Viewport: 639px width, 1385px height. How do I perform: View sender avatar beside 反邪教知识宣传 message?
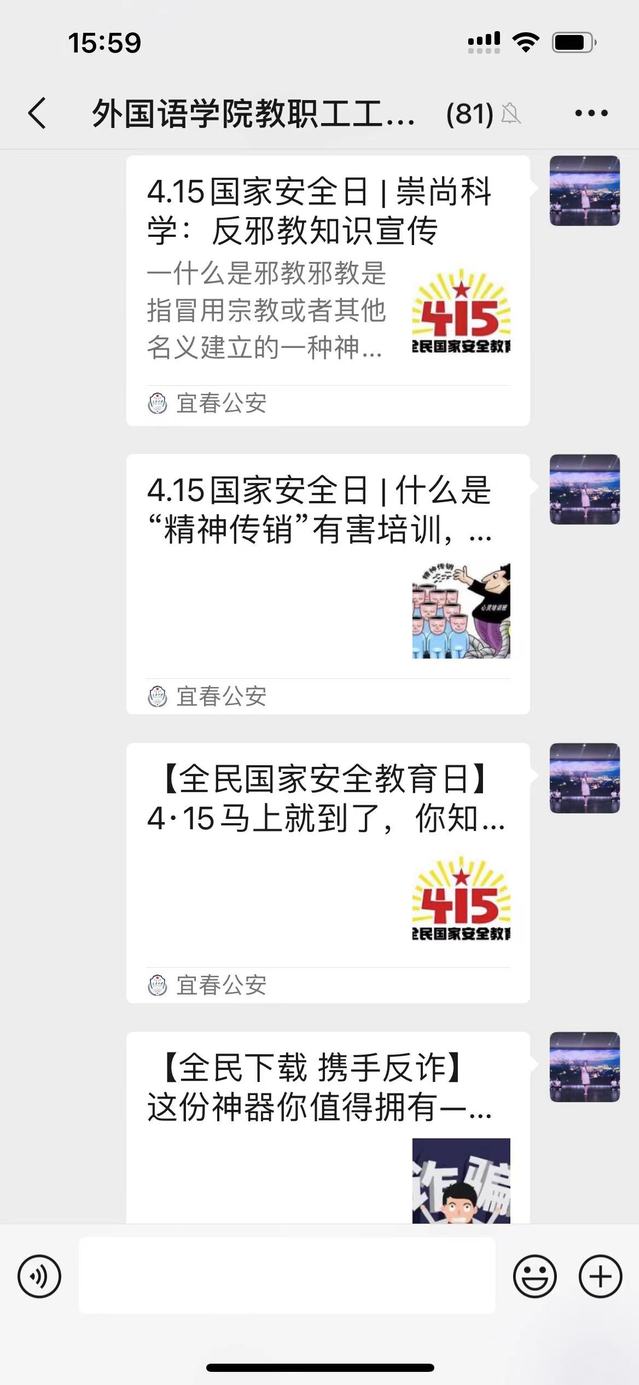585,190
